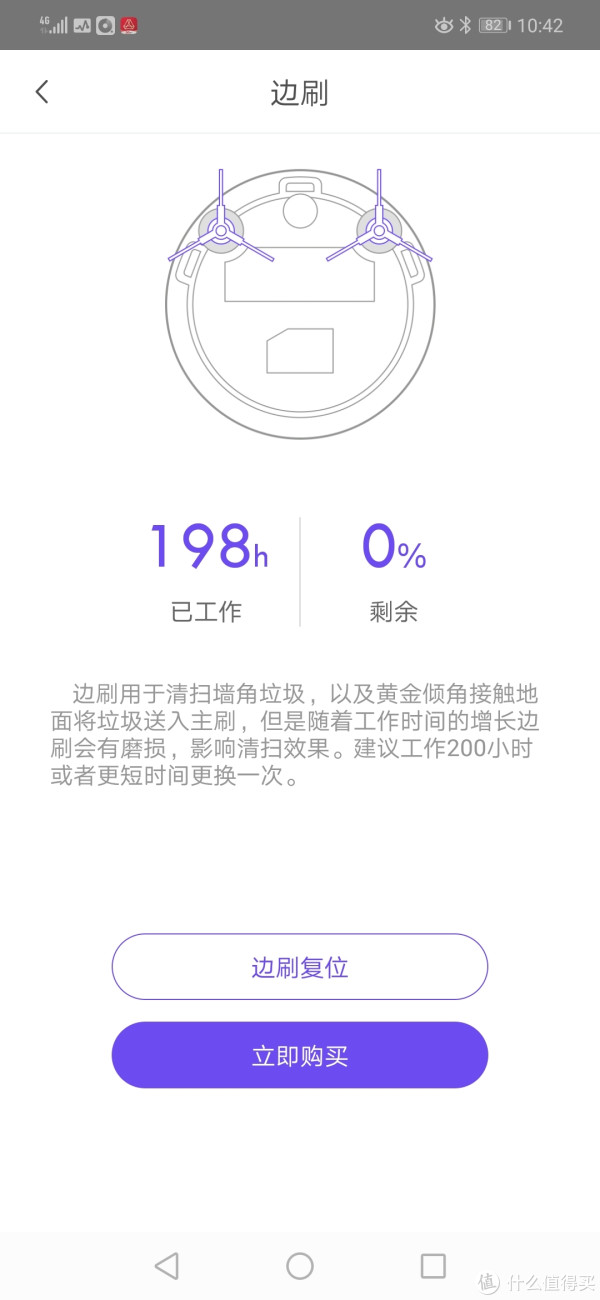Tap the system back button
Viewport: 600px width, 1300px height.
click(x=166, y=1266)
